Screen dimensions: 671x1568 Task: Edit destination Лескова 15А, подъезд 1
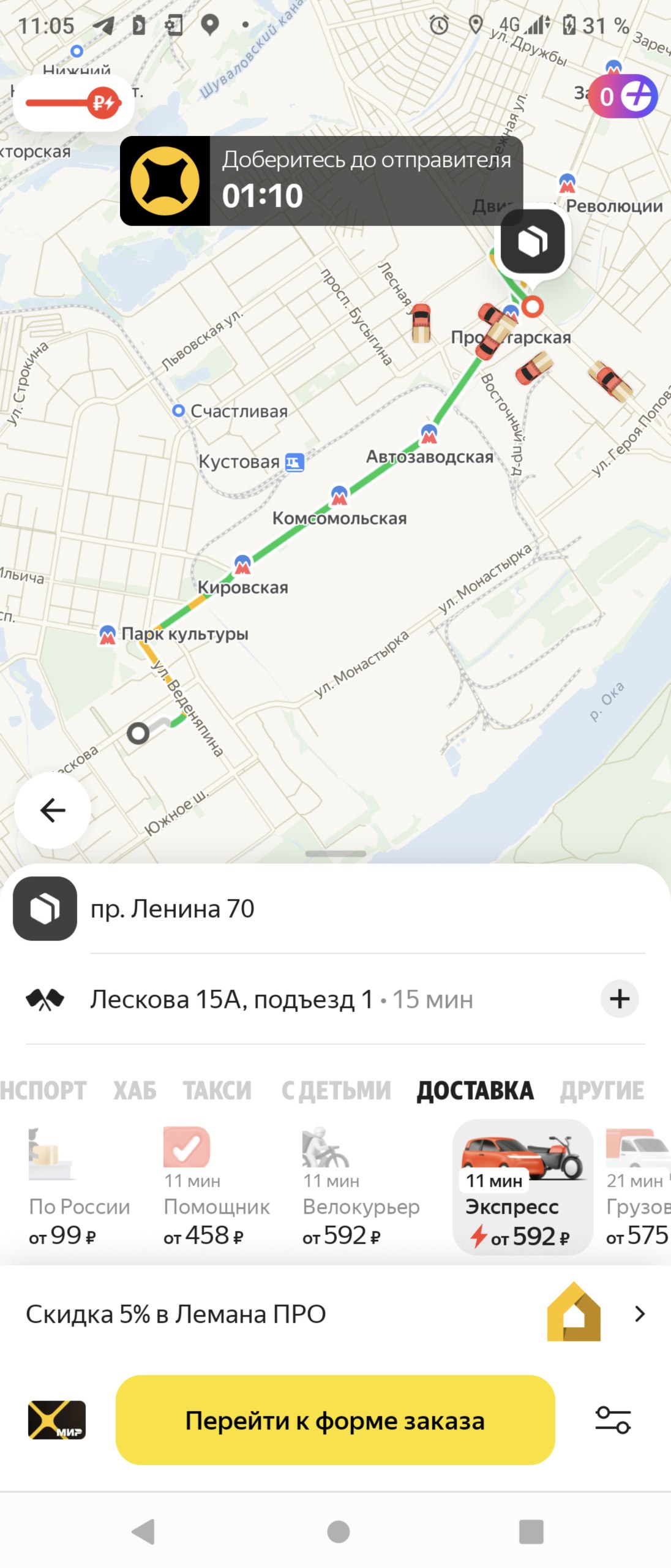(231, 1000)
